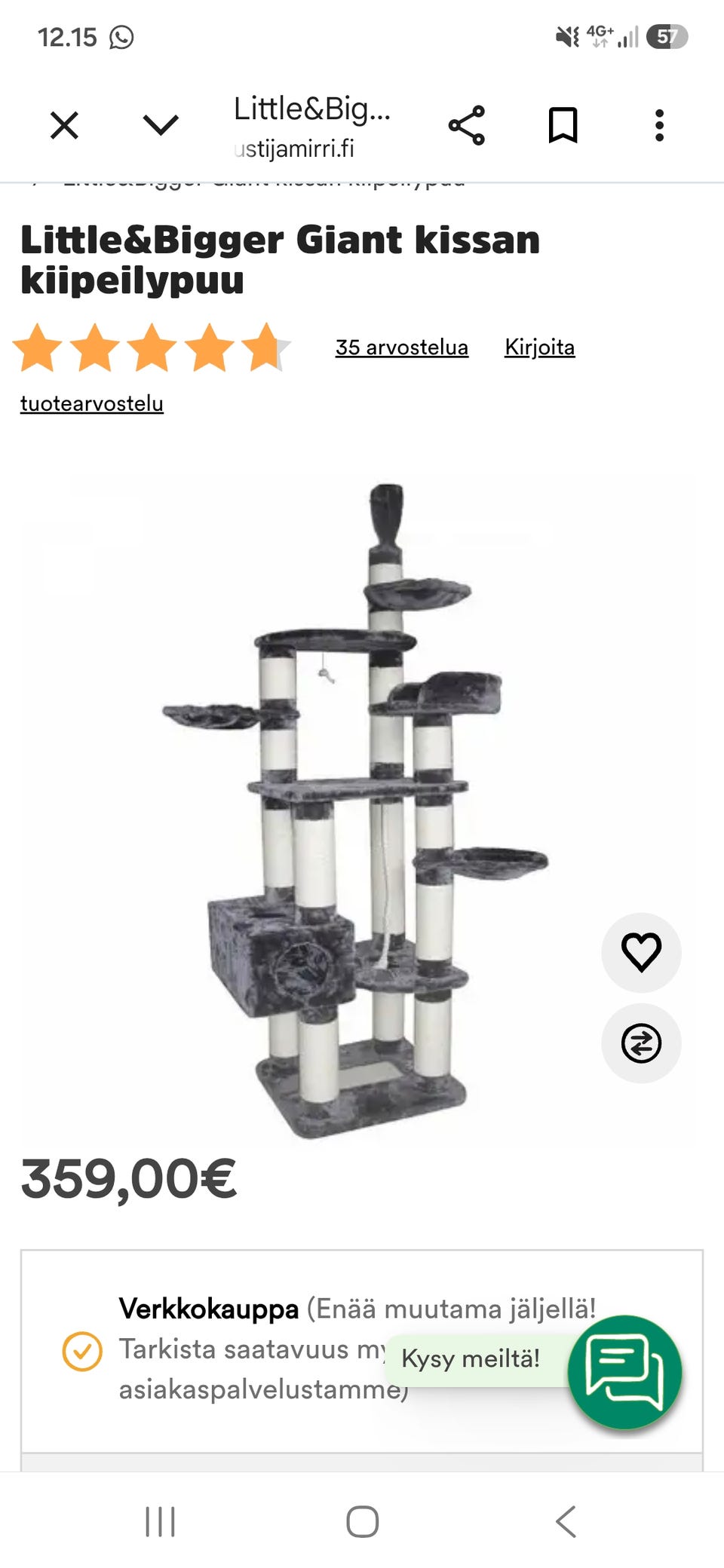Go back with the system back button
Image resolution: width=724 pixels, height=1568 pixels.
(566, 1521)
